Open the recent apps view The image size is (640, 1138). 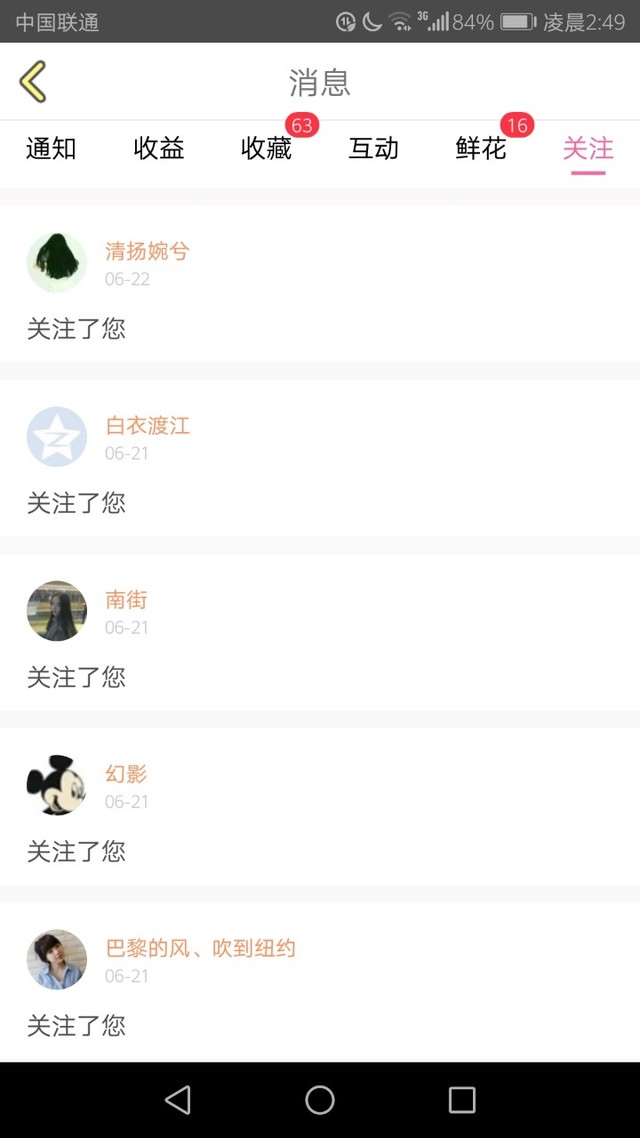pyautogui.click(x=462, y=1100)
